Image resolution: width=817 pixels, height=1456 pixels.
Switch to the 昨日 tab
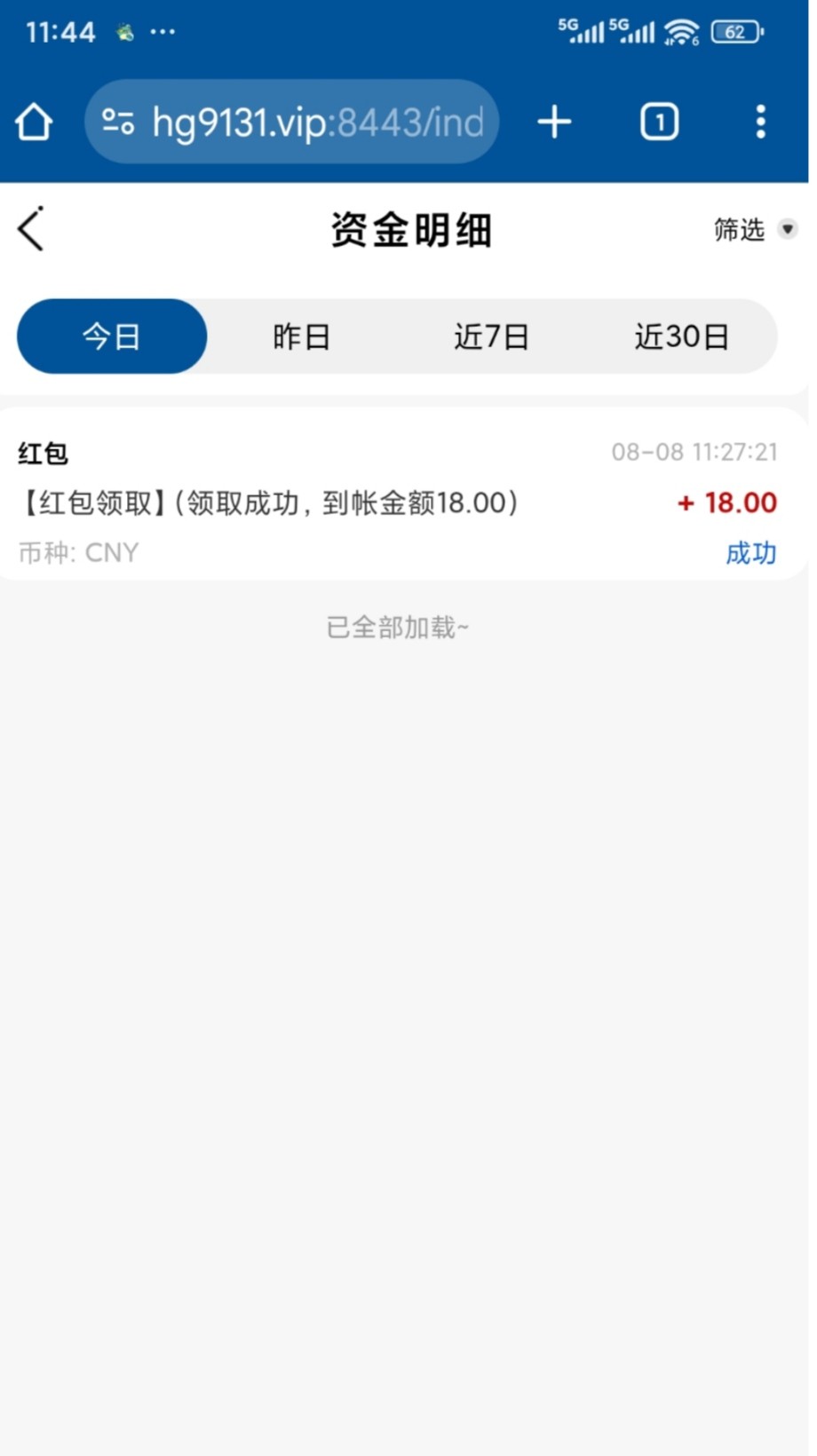[x=302, y=336]
